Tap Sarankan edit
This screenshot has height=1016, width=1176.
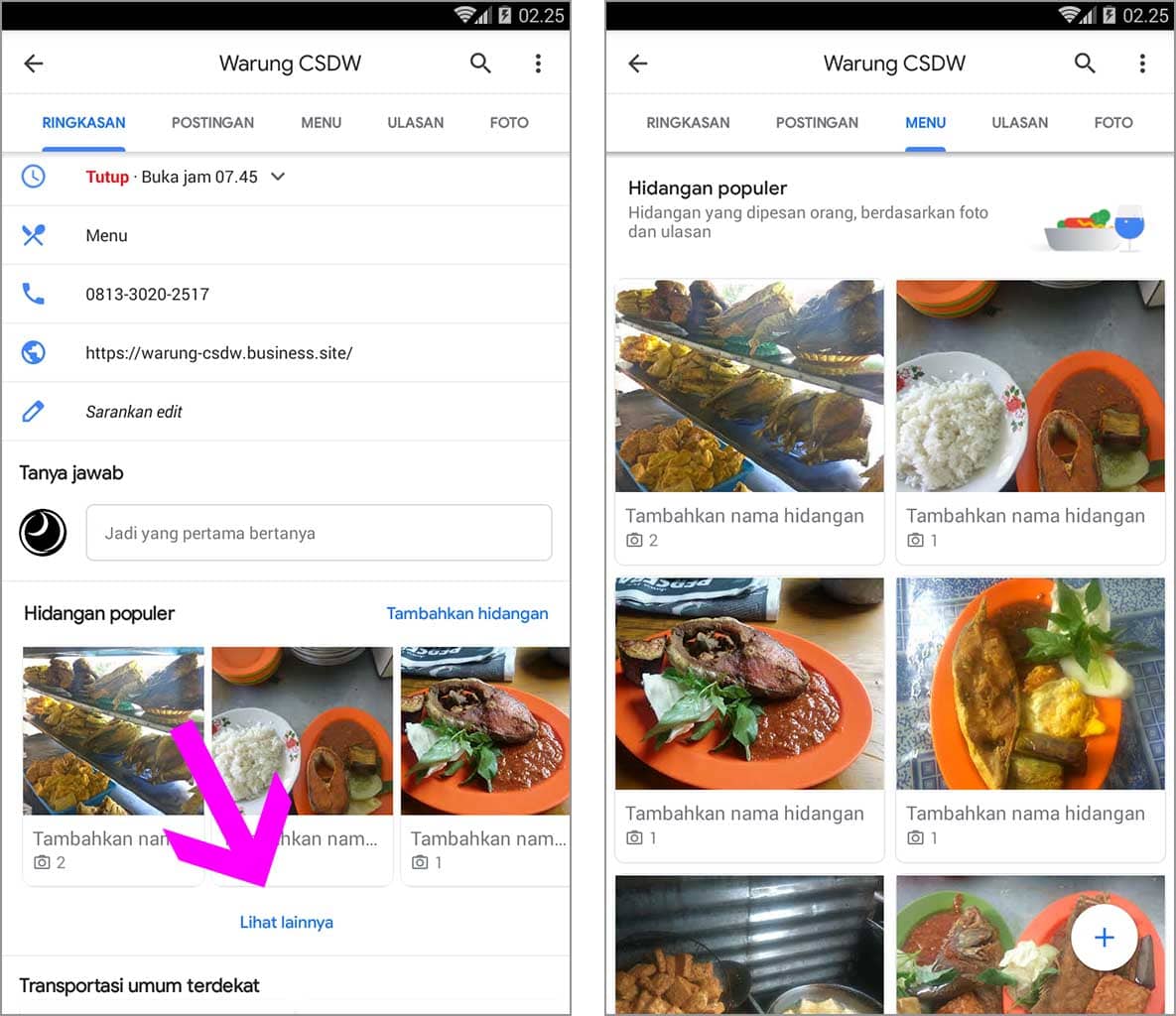[134, 412]
